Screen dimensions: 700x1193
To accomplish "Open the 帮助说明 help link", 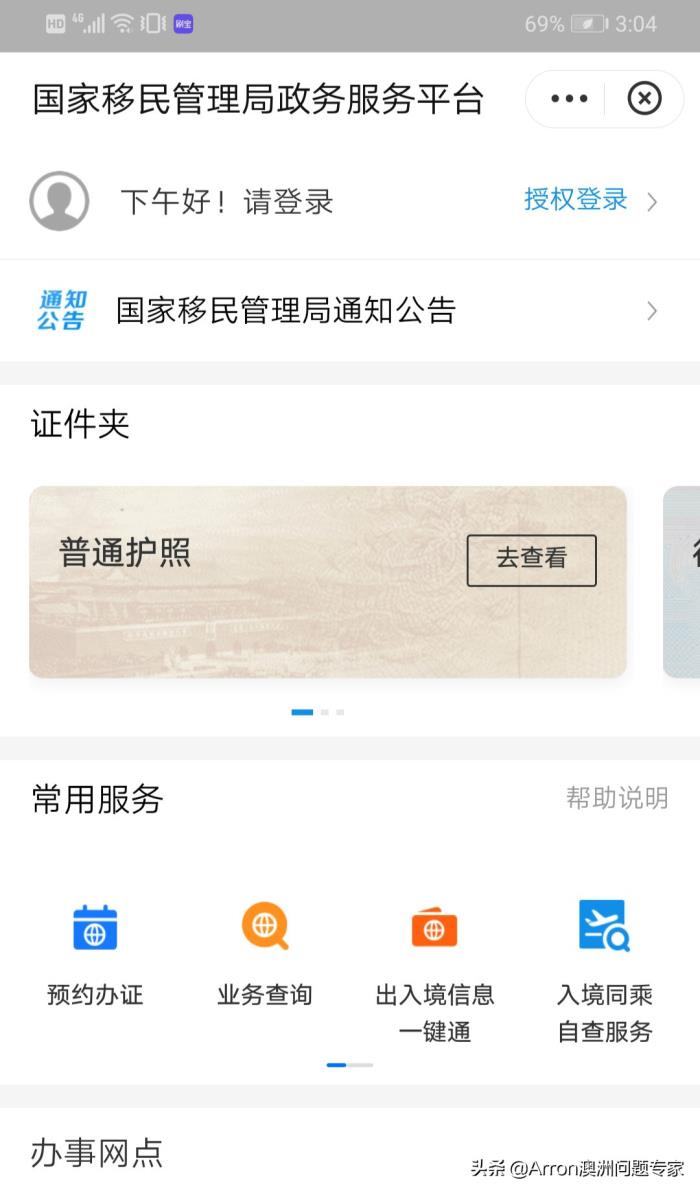I will coord(617,798).
